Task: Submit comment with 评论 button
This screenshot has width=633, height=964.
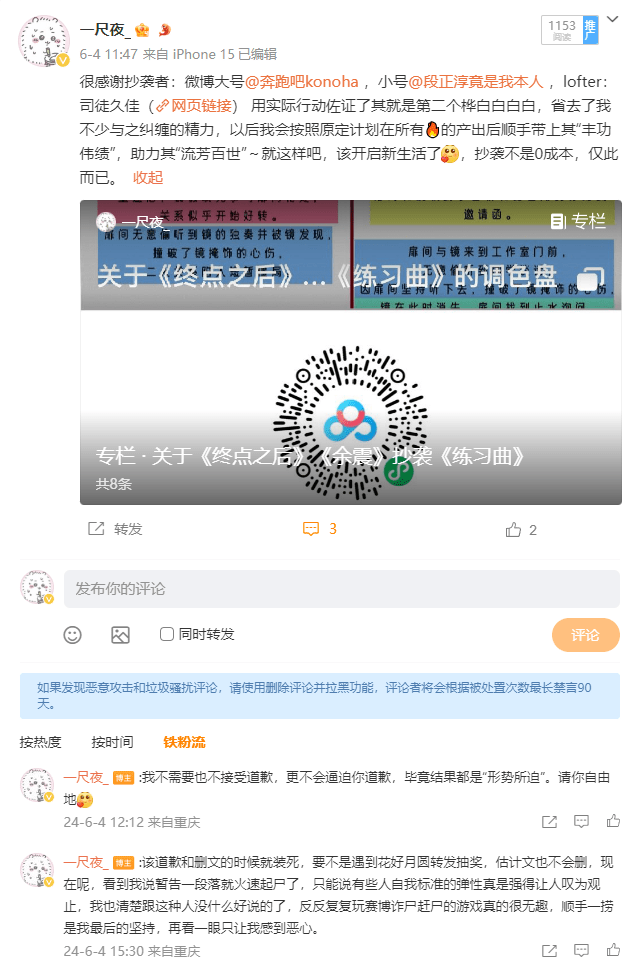Action: click(x=585, y=635)
